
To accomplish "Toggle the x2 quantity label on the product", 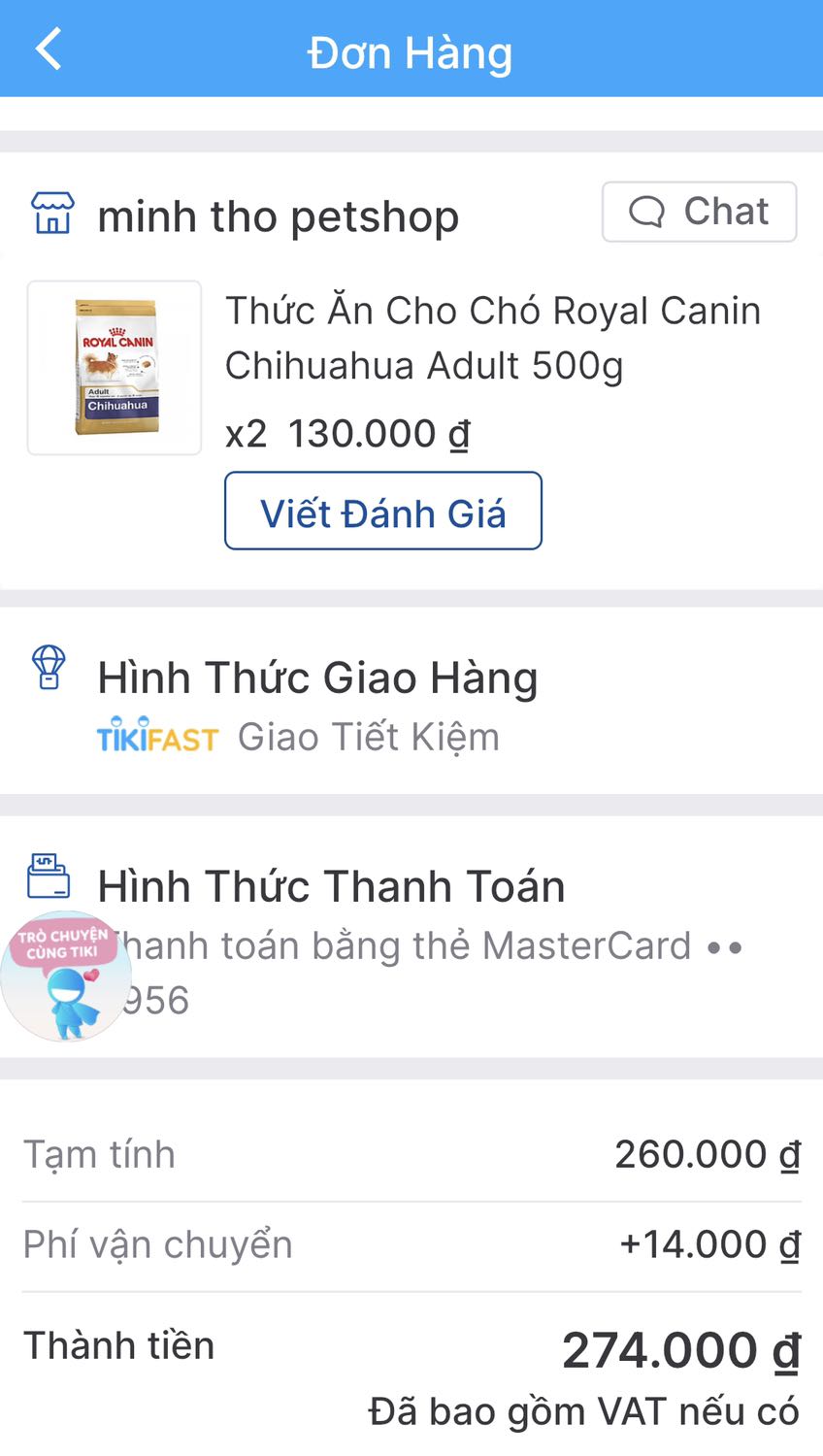I will (x=246, y=433).
